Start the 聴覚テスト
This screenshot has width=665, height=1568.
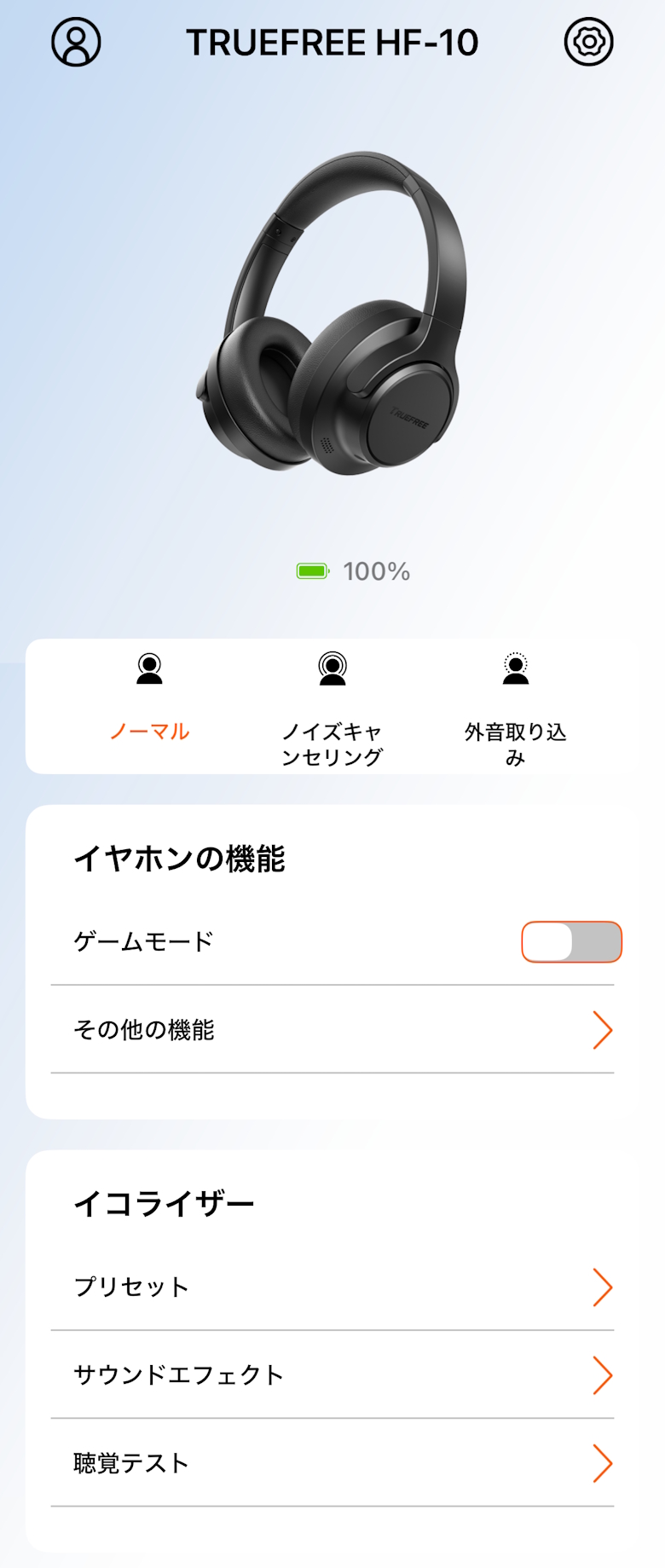[x=332, y=1463]
